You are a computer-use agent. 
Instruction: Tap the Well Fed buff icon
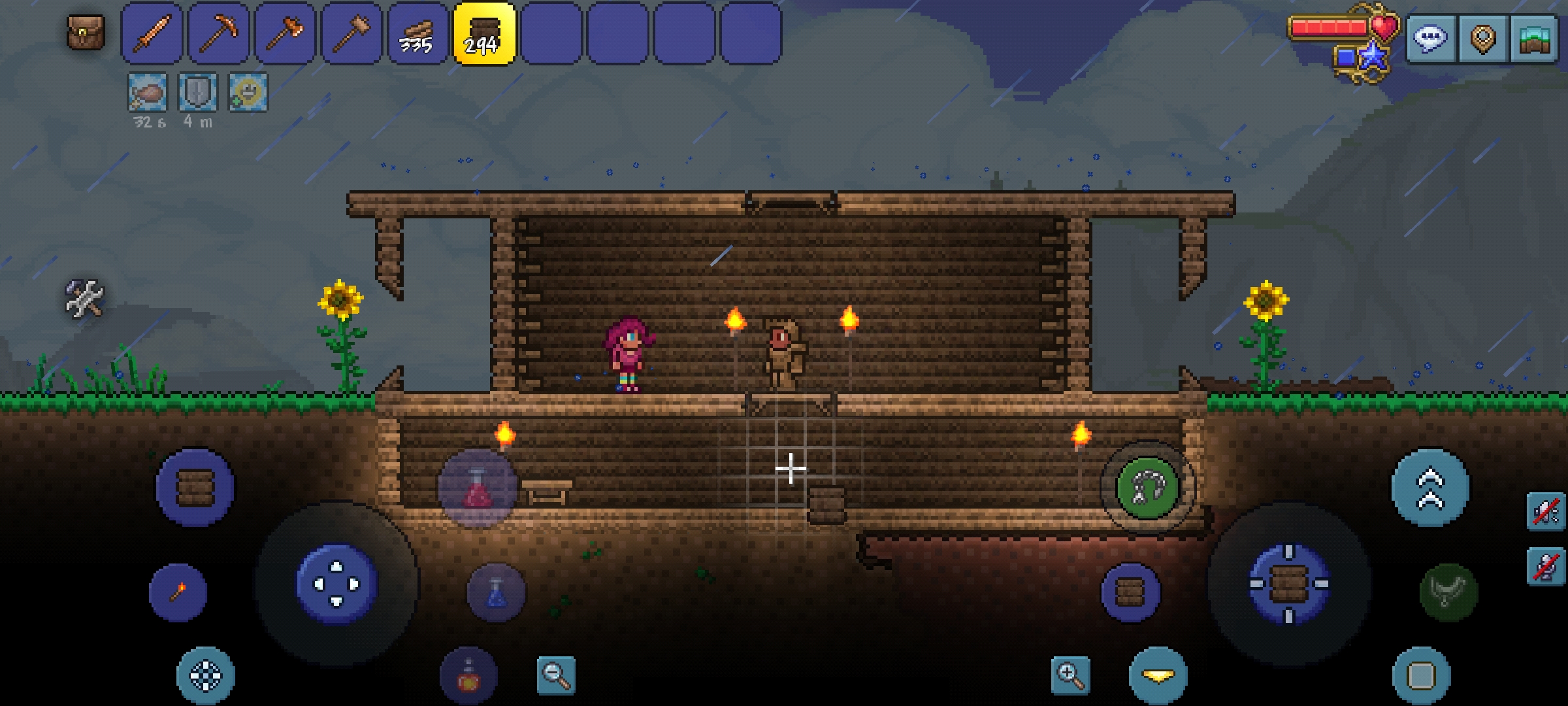(x=148, y=93)
